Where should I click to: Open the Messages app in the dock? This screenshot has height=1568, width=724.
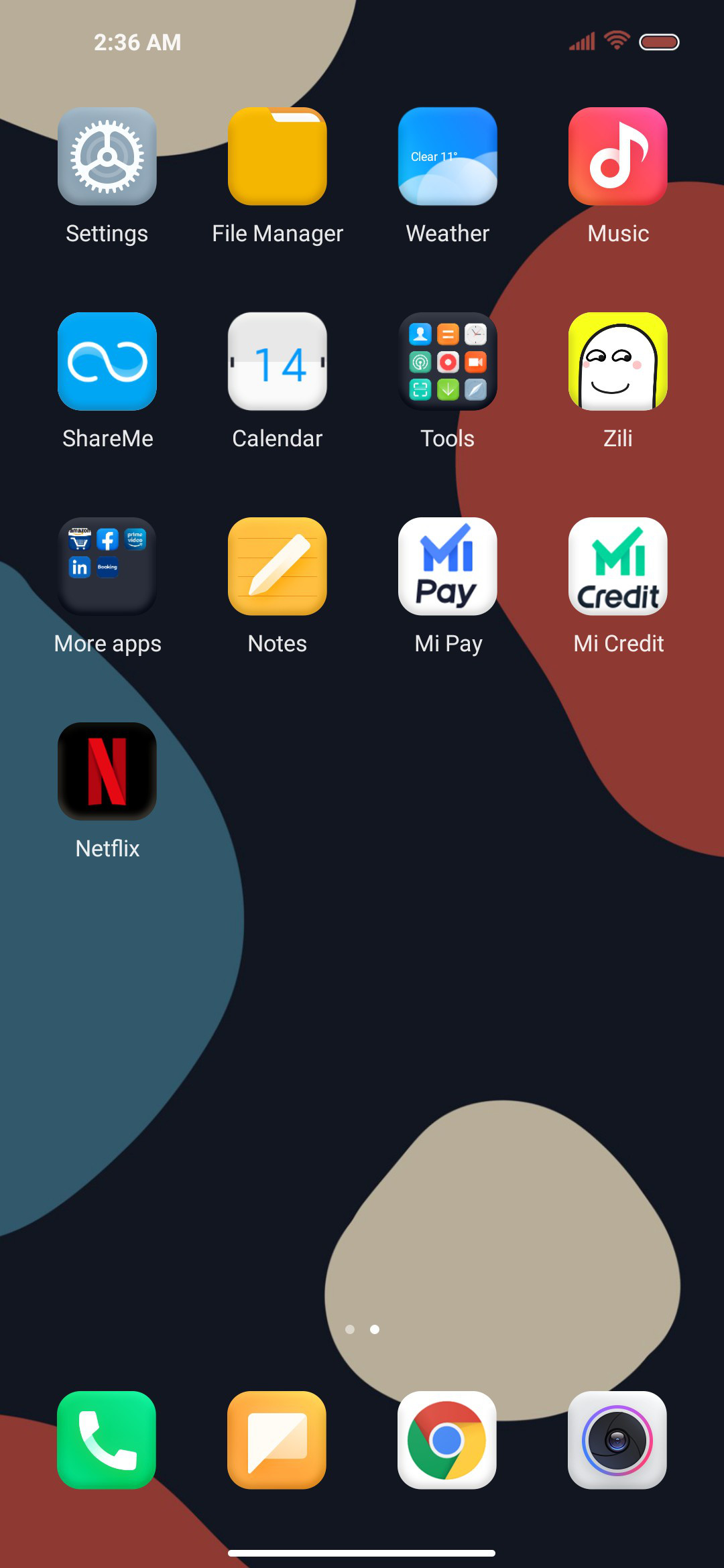tap(277, 1440)
